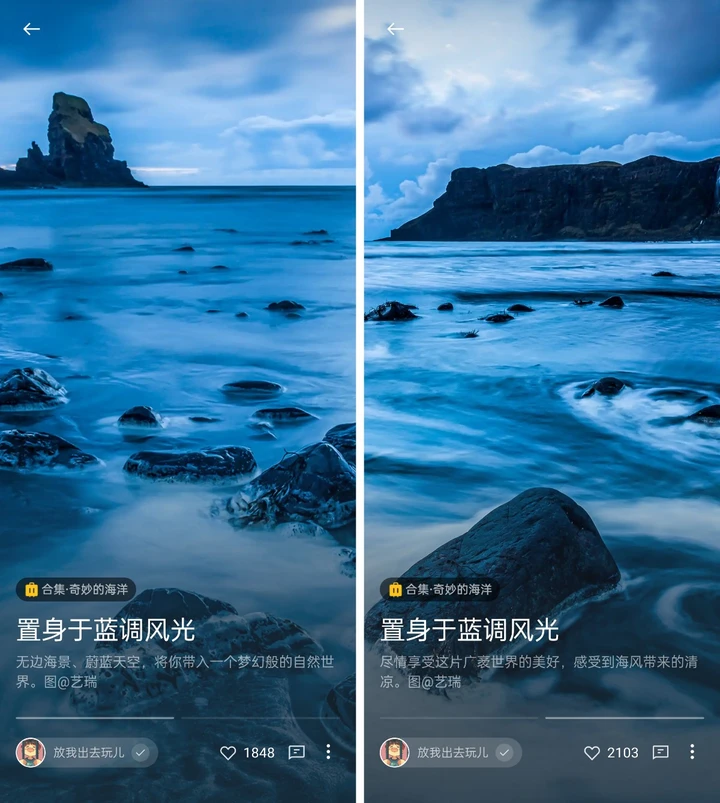
Task: View author 放我出去玩儿 on the 2103-likes post
Action: 450,752
